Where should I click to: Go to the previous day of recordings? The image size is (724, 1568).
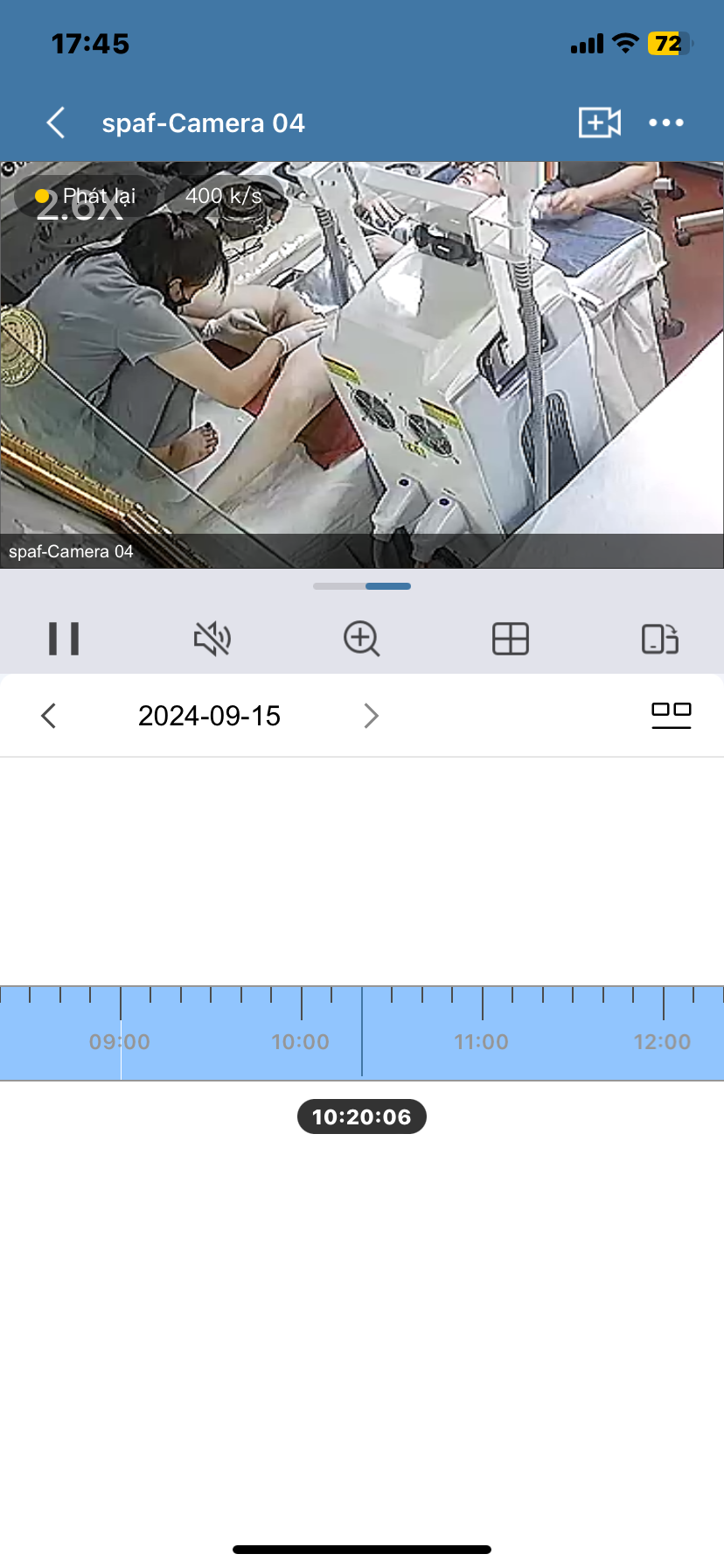pos(49,716)
